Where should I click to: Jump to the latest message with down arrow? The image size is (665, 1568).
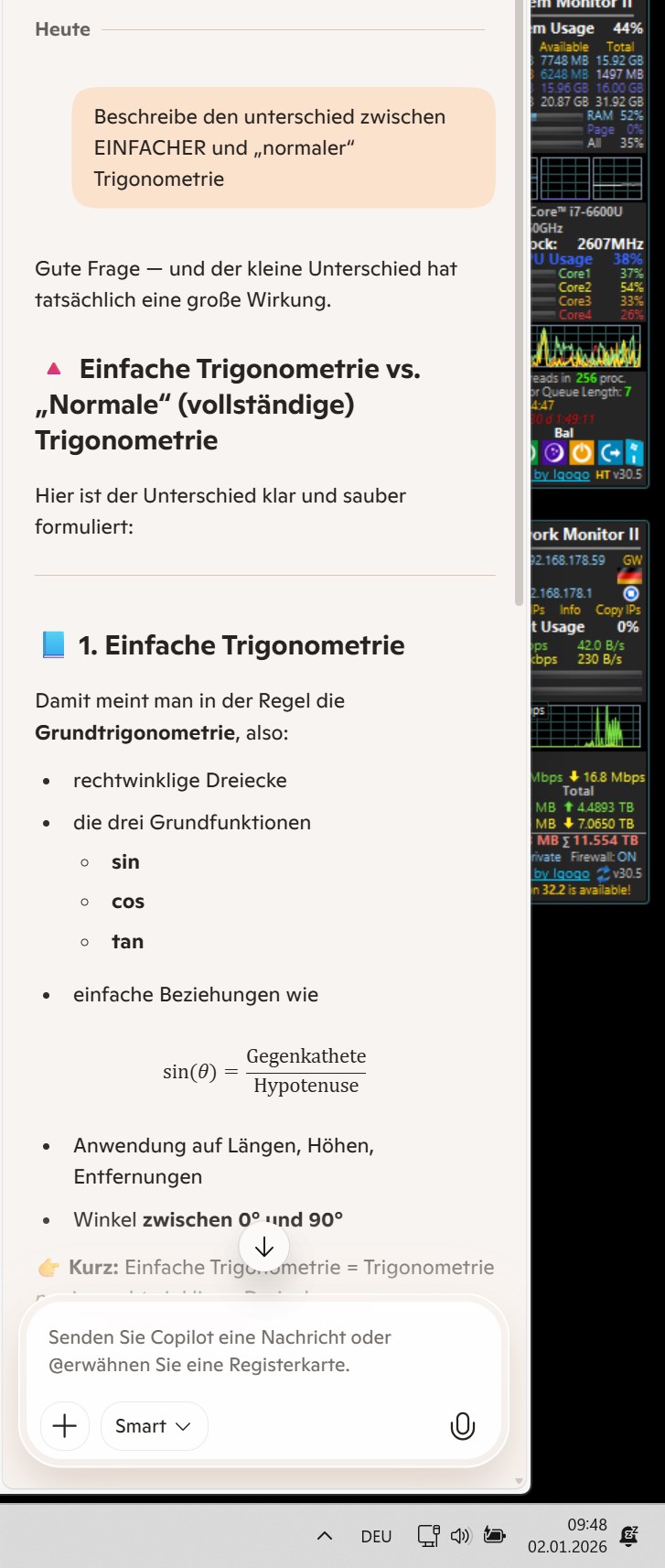[x=264, y=1247]
